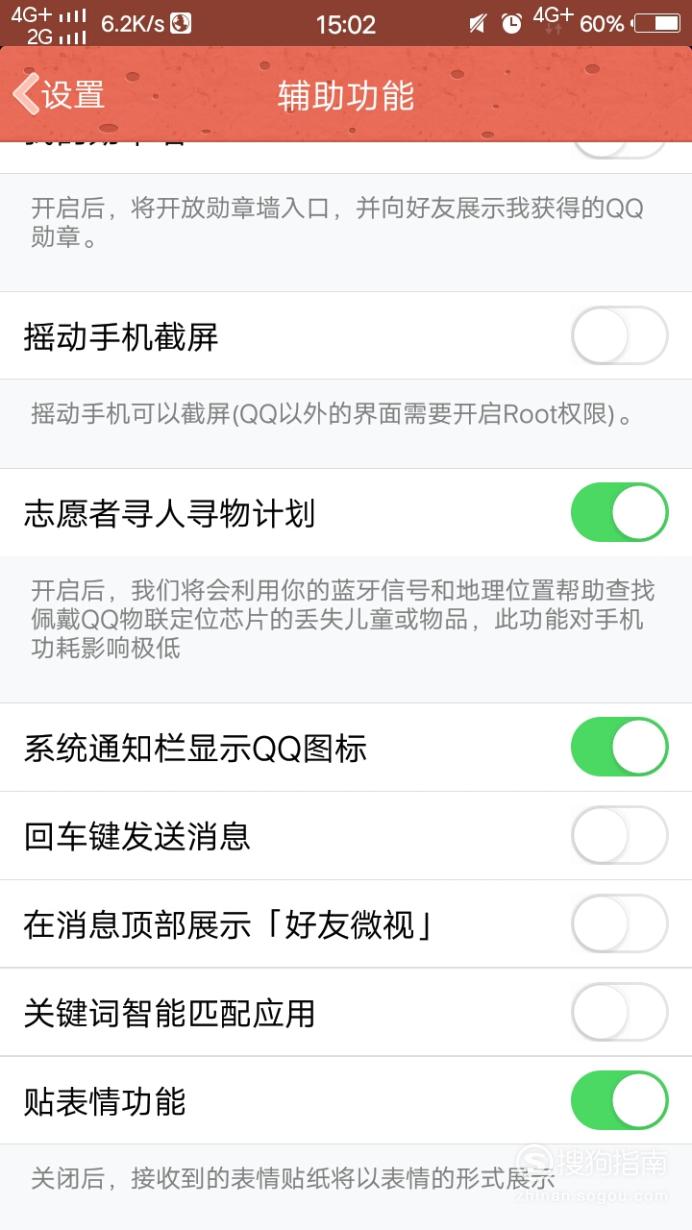The height and width of the screenshot is (1230, 692).
Task: Turn off 志愿者寻人寻物计划
Action: coord(619,513)
